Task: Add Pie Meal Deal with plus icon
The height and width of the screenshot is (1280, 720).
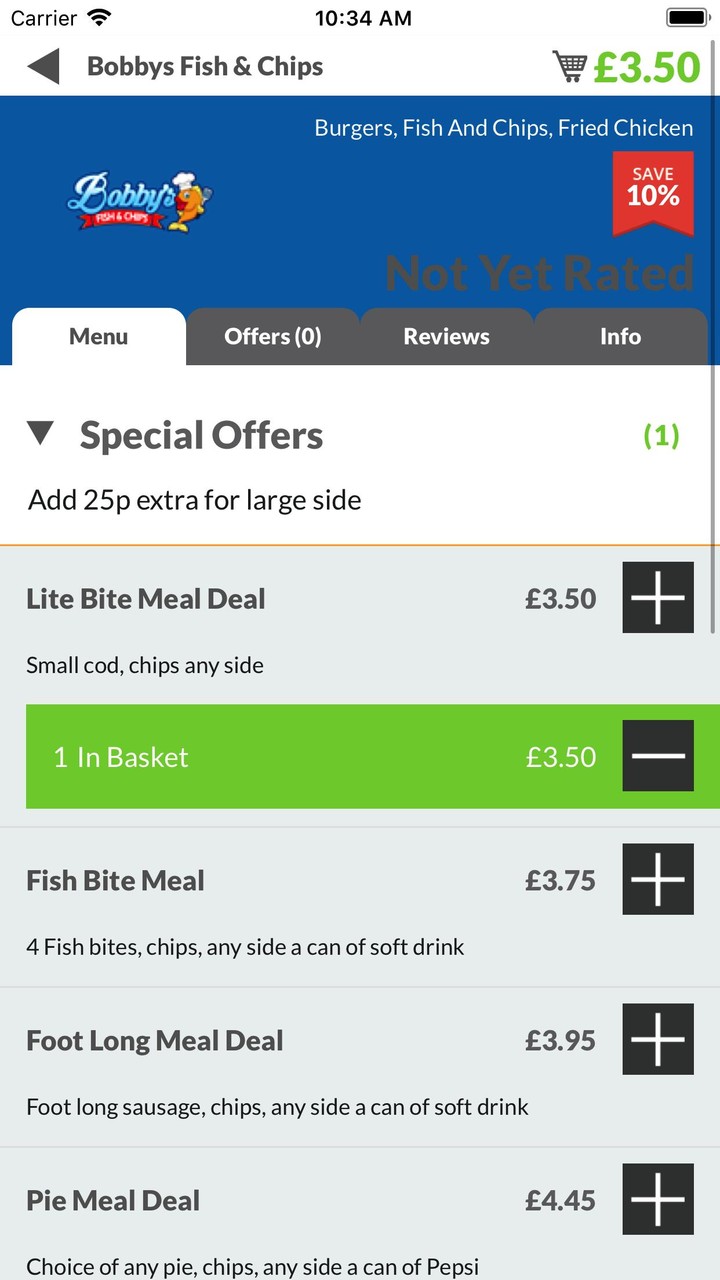Action: 657,1199
